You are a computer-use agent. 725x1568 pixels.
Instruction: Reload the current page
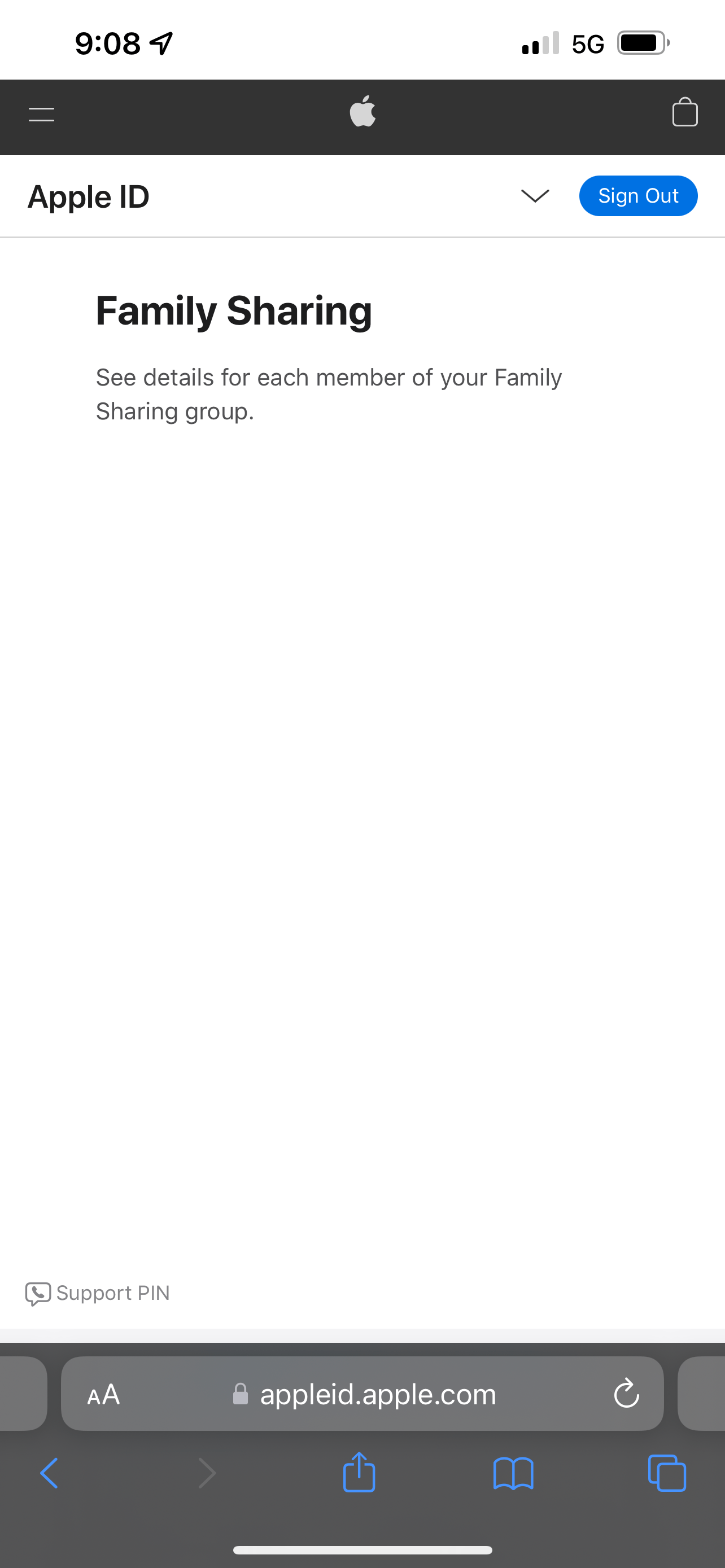click(626, 1395)
